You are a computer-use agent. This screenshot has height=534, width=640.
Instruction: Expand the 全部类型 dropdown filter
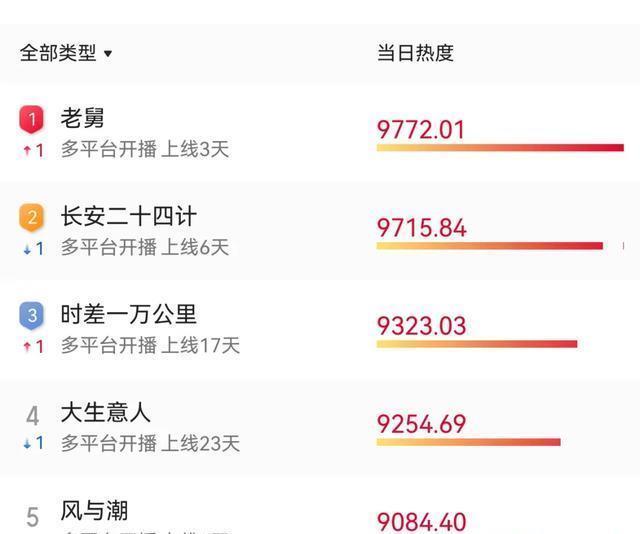click(x=66, y=53)
